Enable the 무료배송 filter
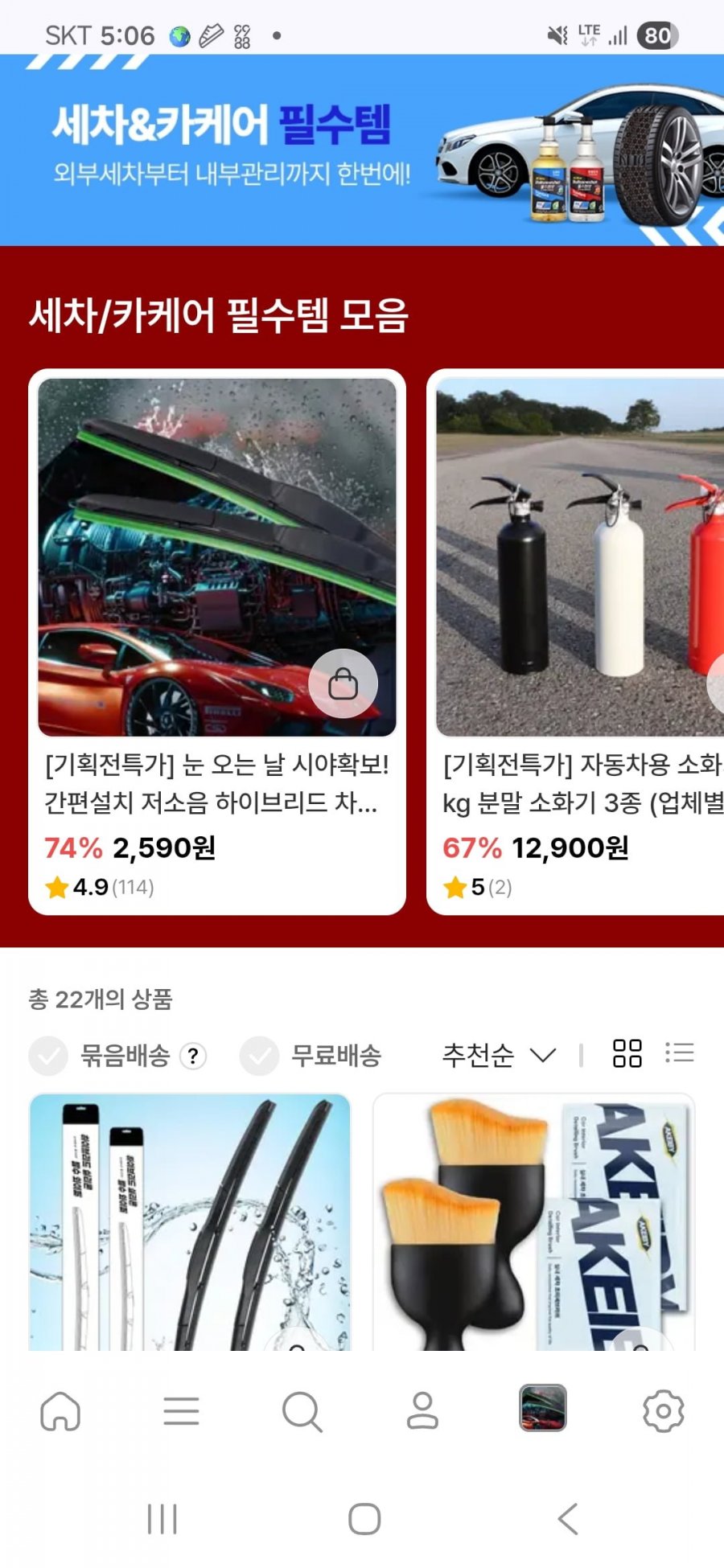 pyautogui.click(x=260, y=1055)
